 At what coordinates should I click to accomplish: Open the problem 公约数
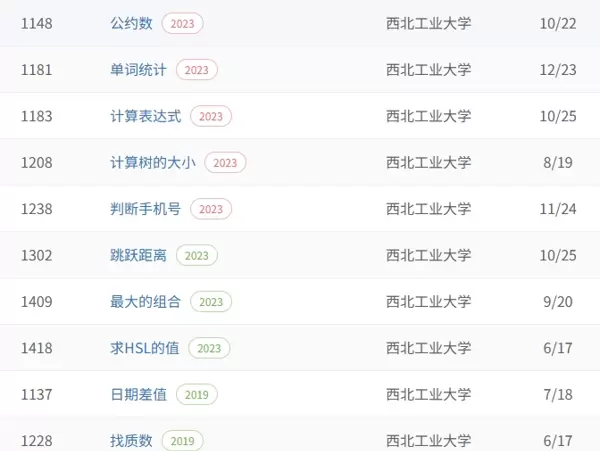click(131, 23)
